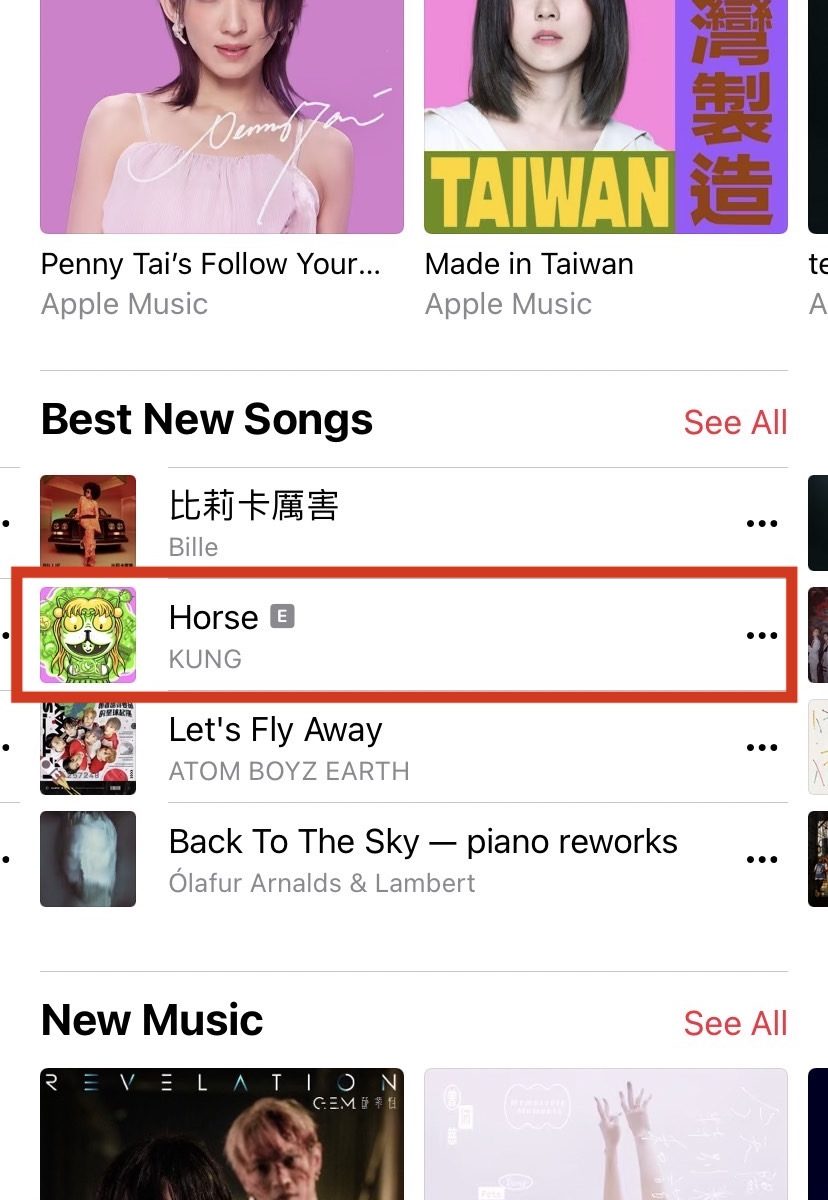Image resolution: width=828 pixels, height=1200 pixels.
Task: Open more options for Back To The Sky
Action: tap(761, 859)
